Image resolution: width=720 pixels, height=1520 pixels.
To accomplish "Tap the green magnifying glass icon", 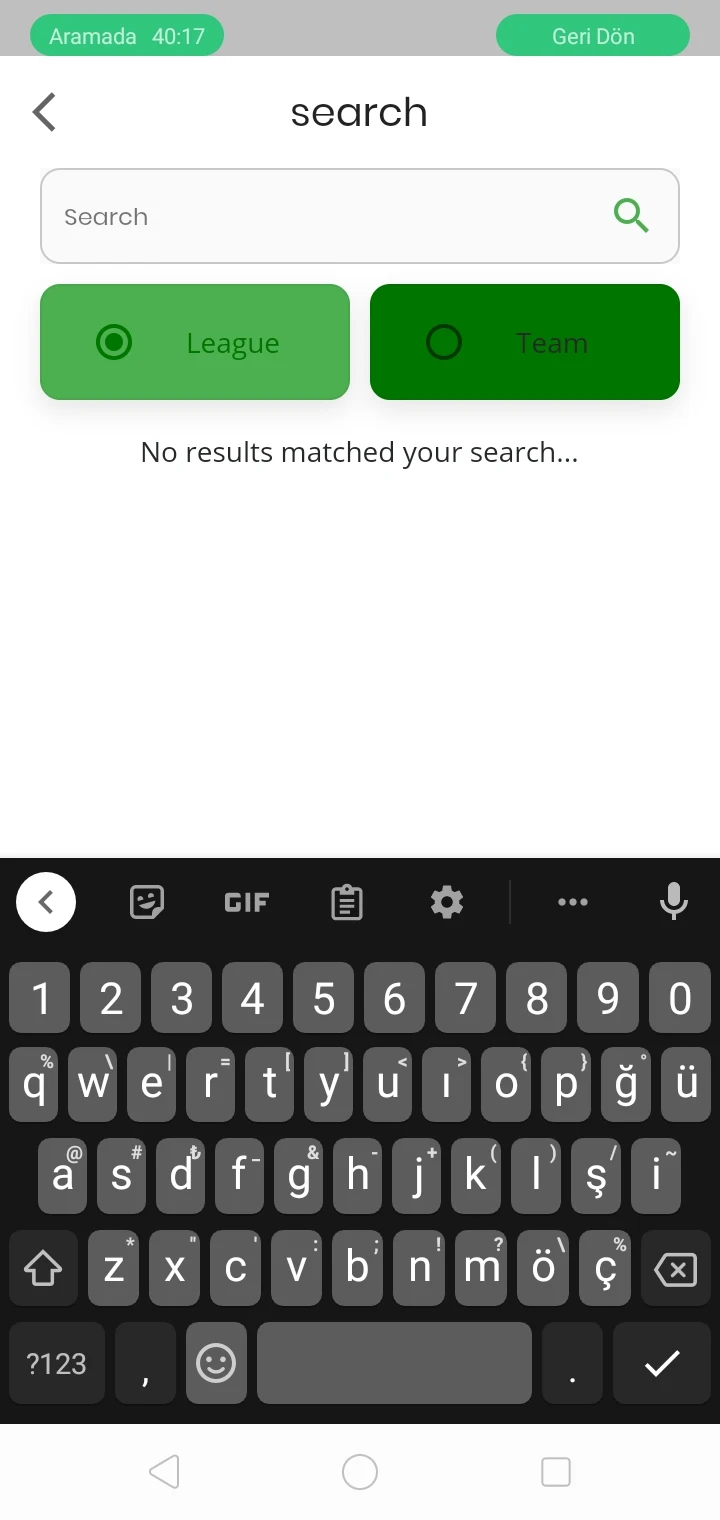I will click(631, 216).
